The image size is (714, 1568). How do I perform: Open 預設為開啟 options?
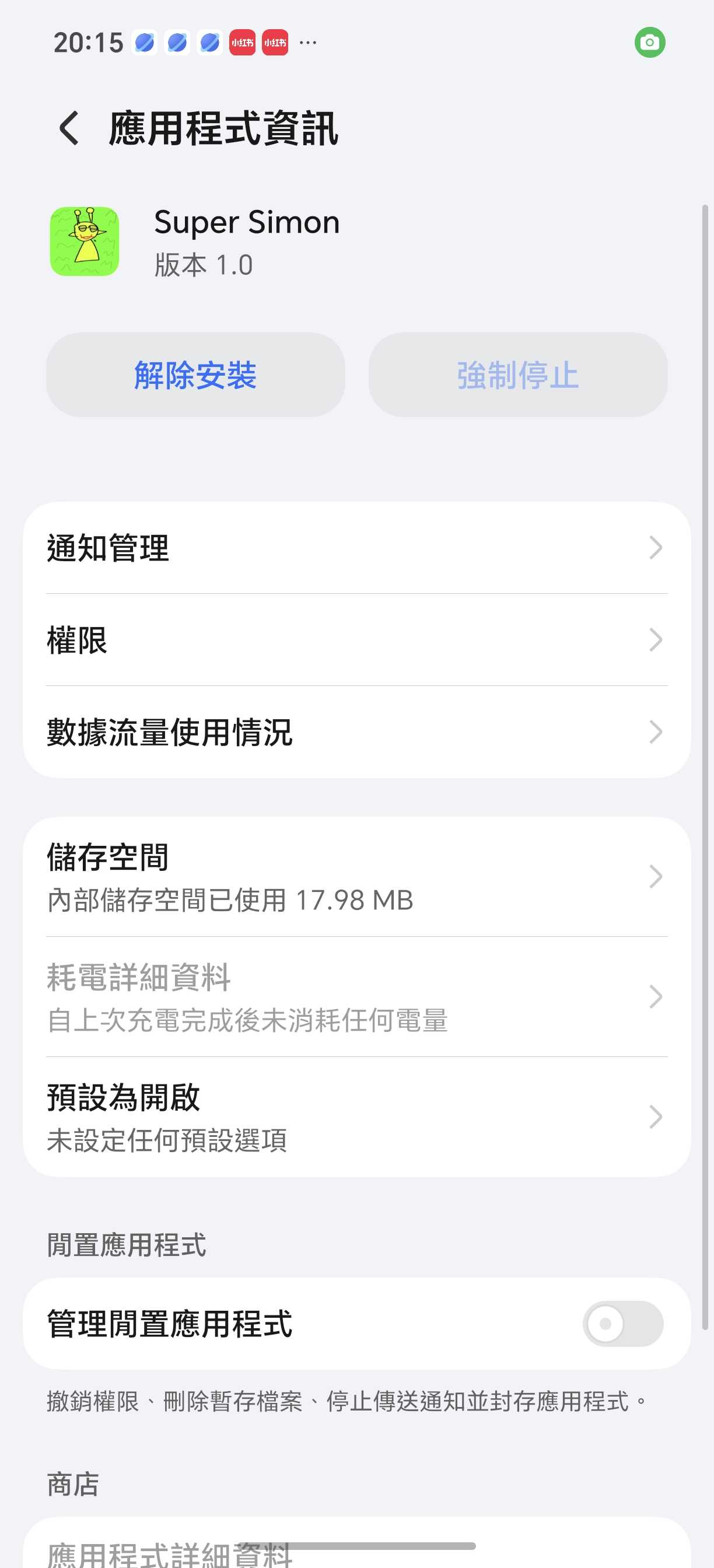coord(356,1117)
